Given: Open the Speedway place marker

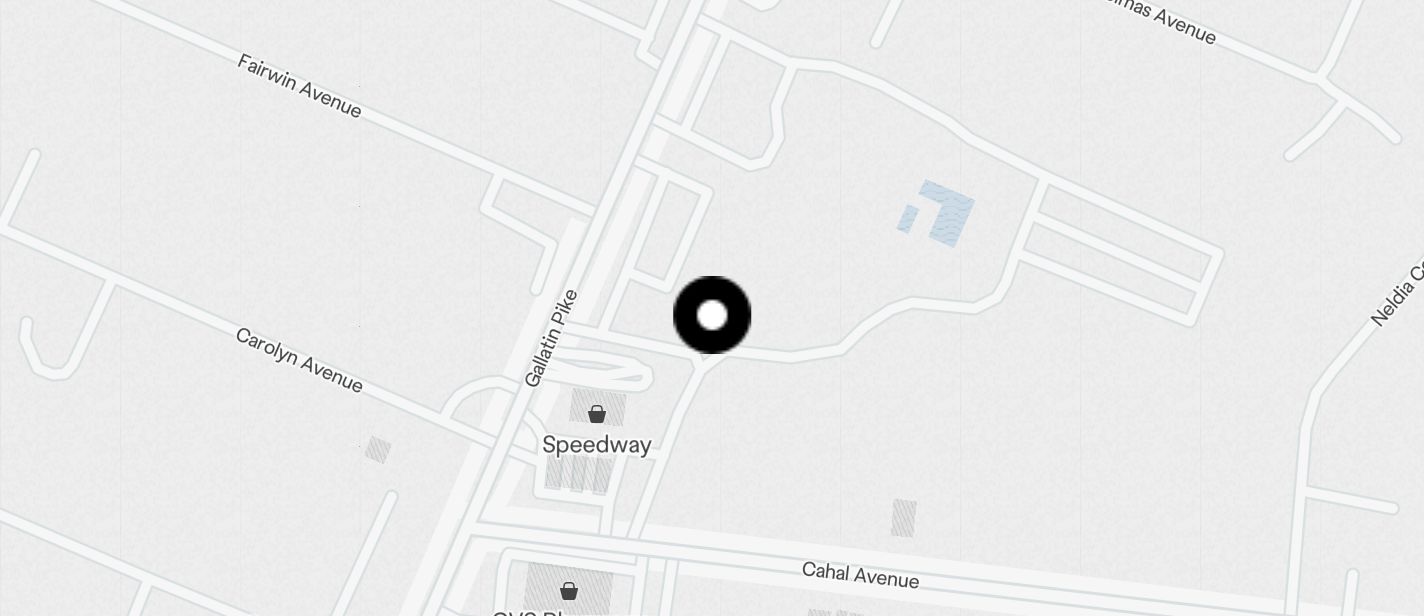Looking at the screenshot, I should pos(597,414).
